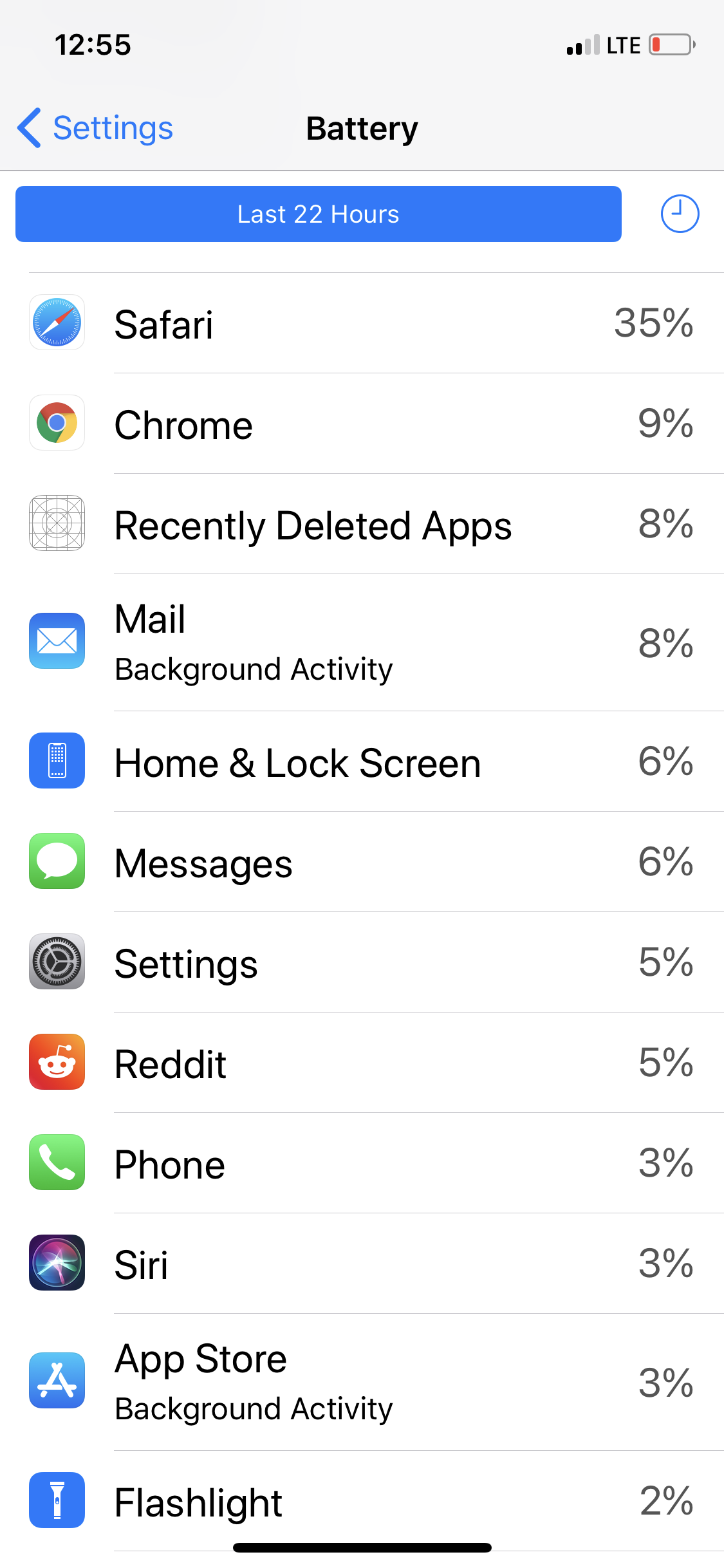Tap the Last 22 Hours button
The image size is (724, 1568).
[319, 214]
